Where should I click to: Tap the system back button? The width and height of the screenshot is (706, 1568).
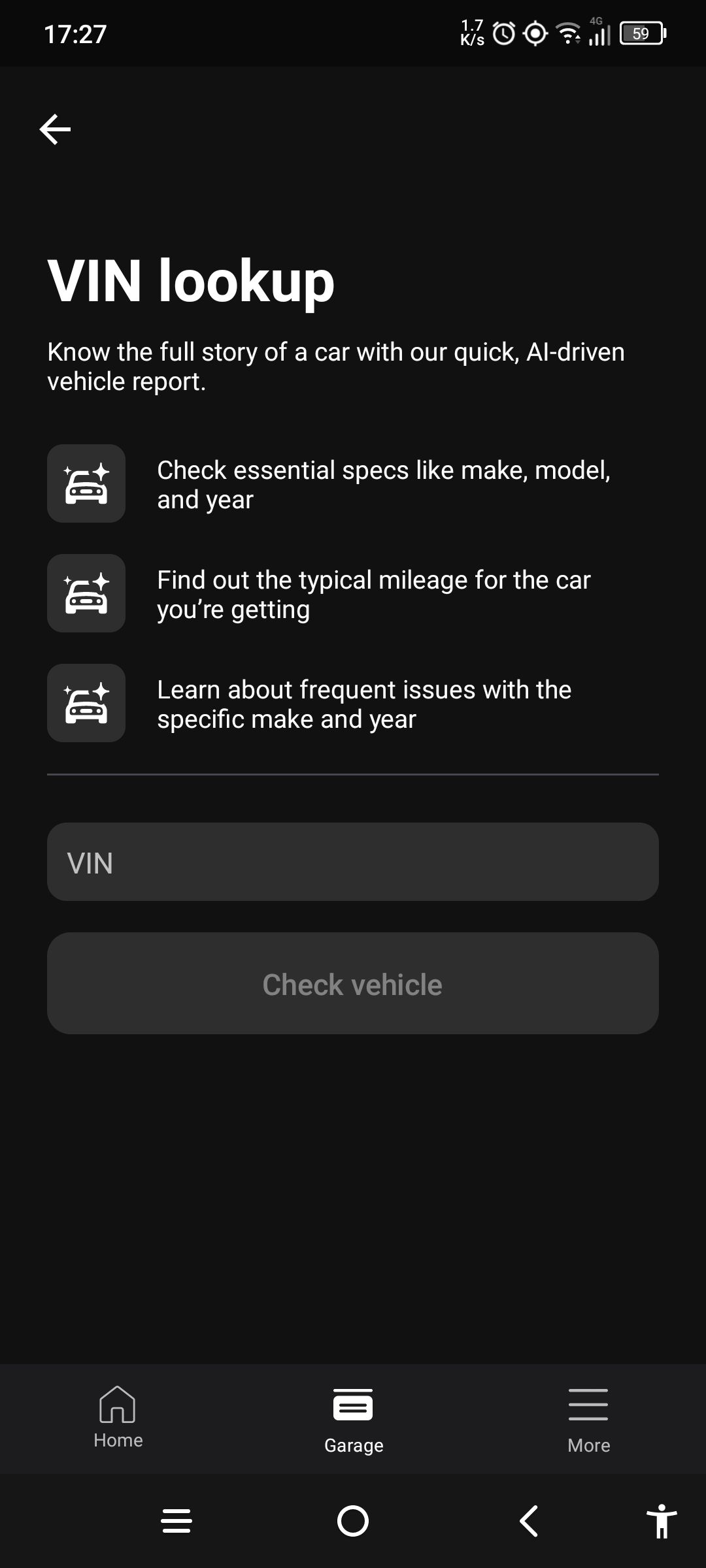click(x=529, y=1521)
